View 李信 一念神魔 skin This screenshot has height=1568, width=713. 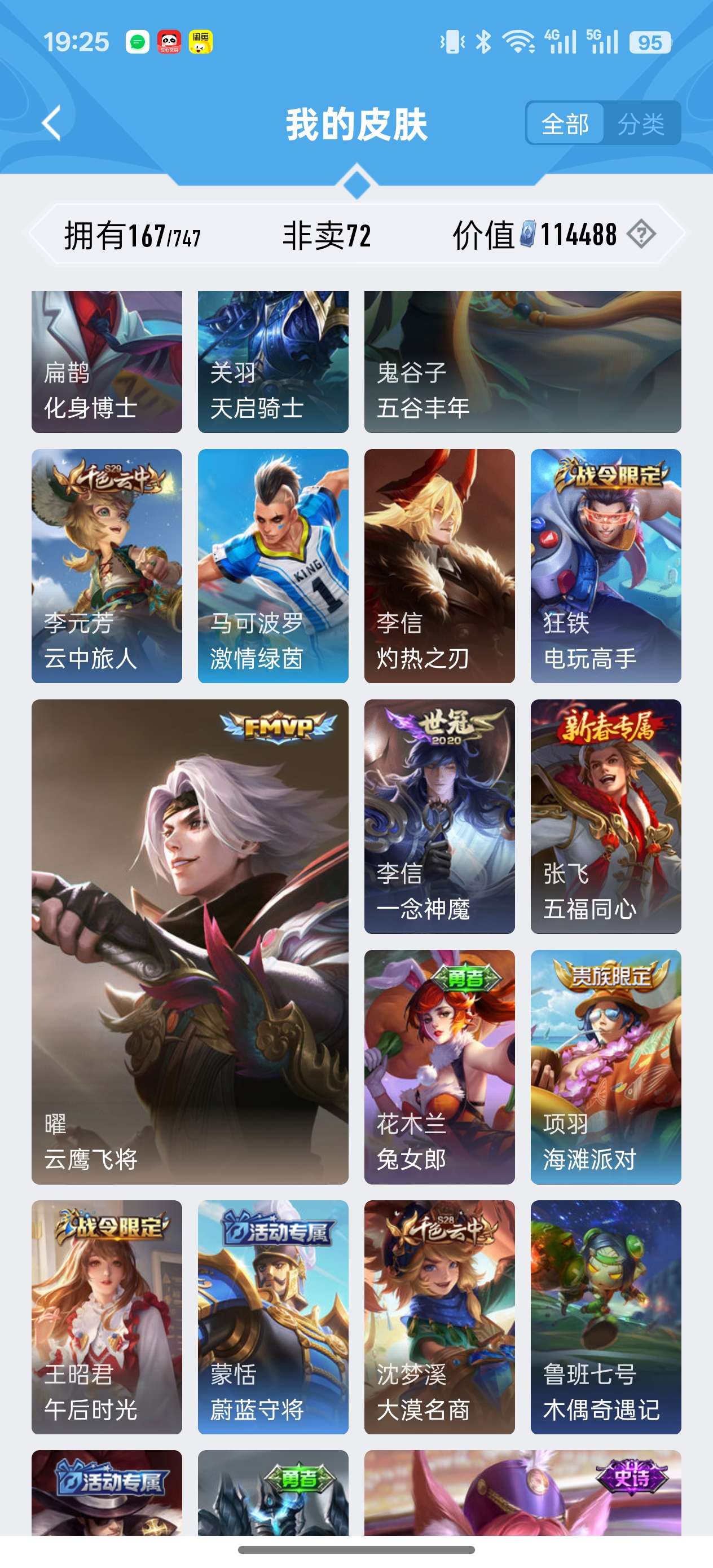click(439, 816)
